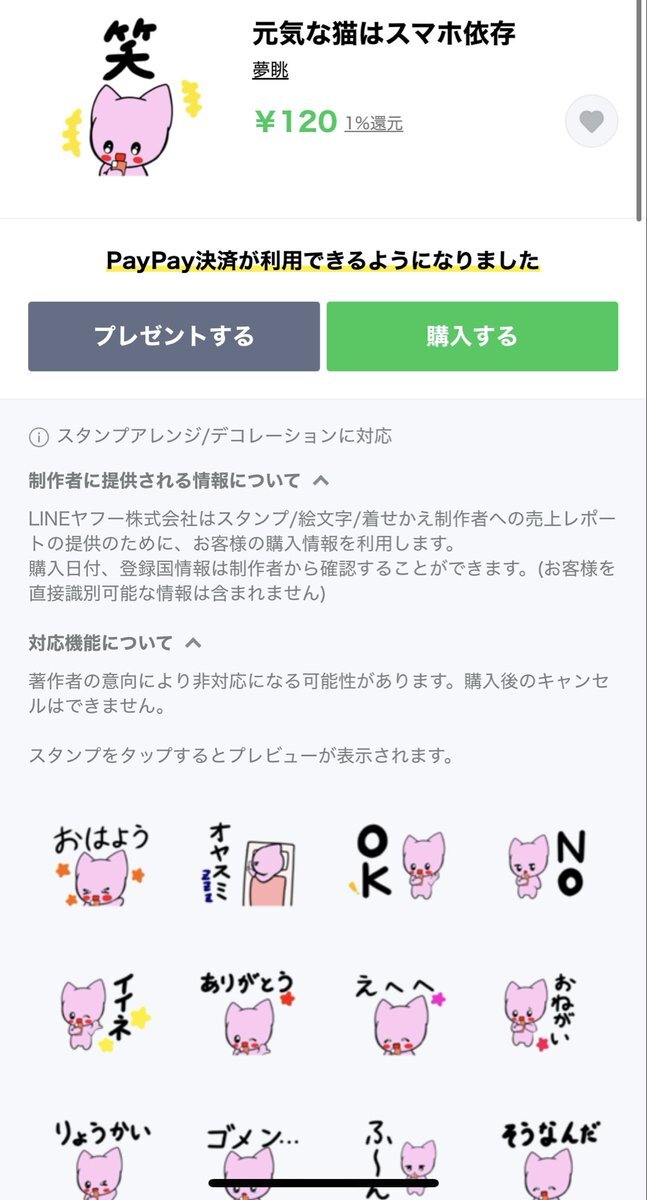Preview the おねがい sticker
This screenshot has width=647, height=1200.
click(546, 1013)
